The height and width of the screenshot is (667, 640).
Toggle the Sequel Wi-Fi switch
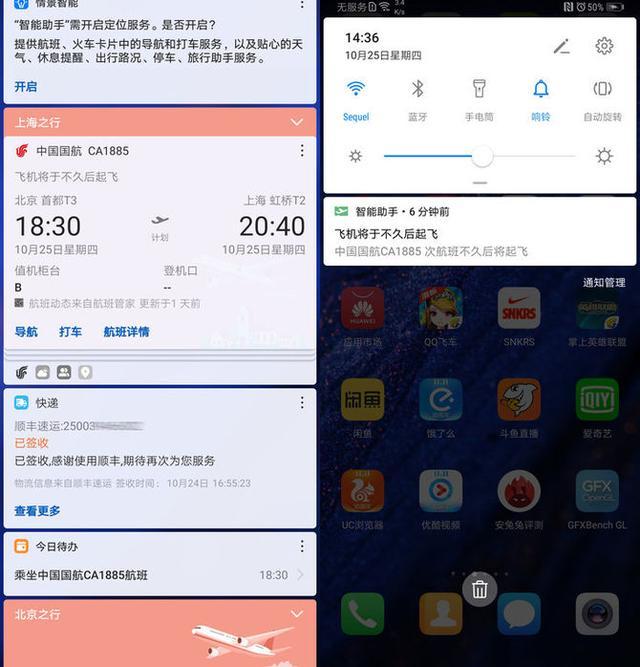coord(356,90)
